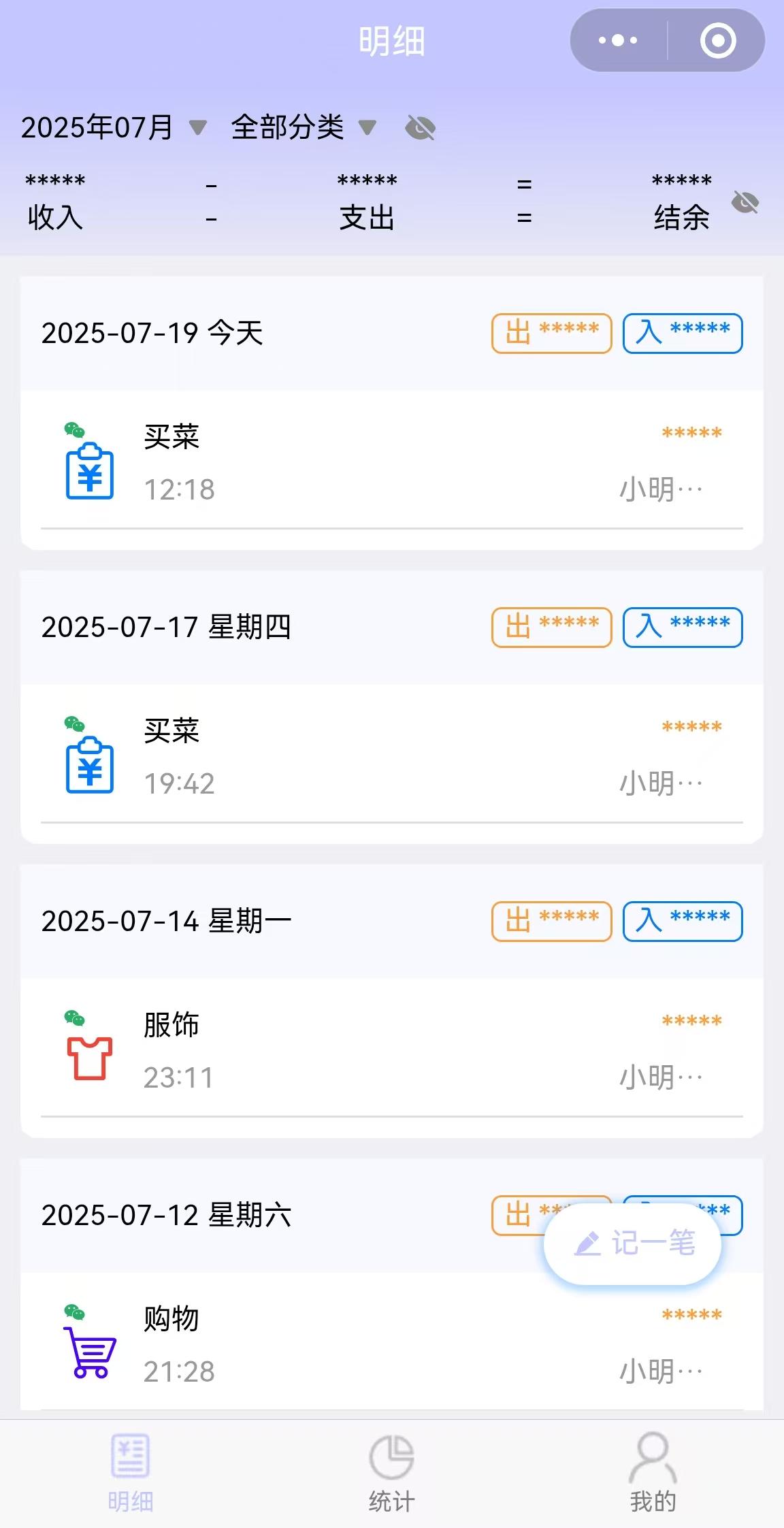Open the 服饰 record at 23:11
Viewport: 784px width, 1528px height.
(x=392, y=1050)
